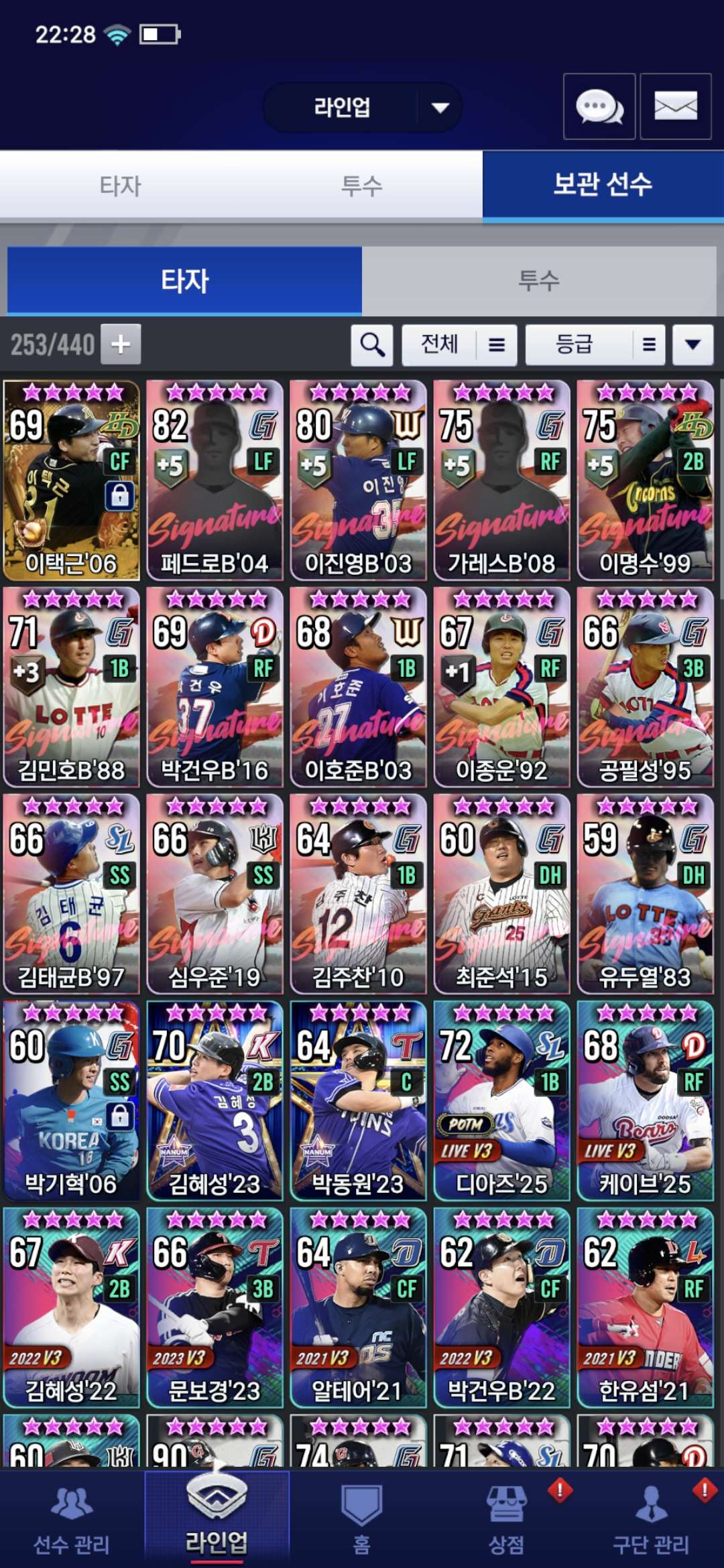Viewport: 724px width, 1568px height.
Task: Open player card 이택근'06
Action: pos(72,480)
